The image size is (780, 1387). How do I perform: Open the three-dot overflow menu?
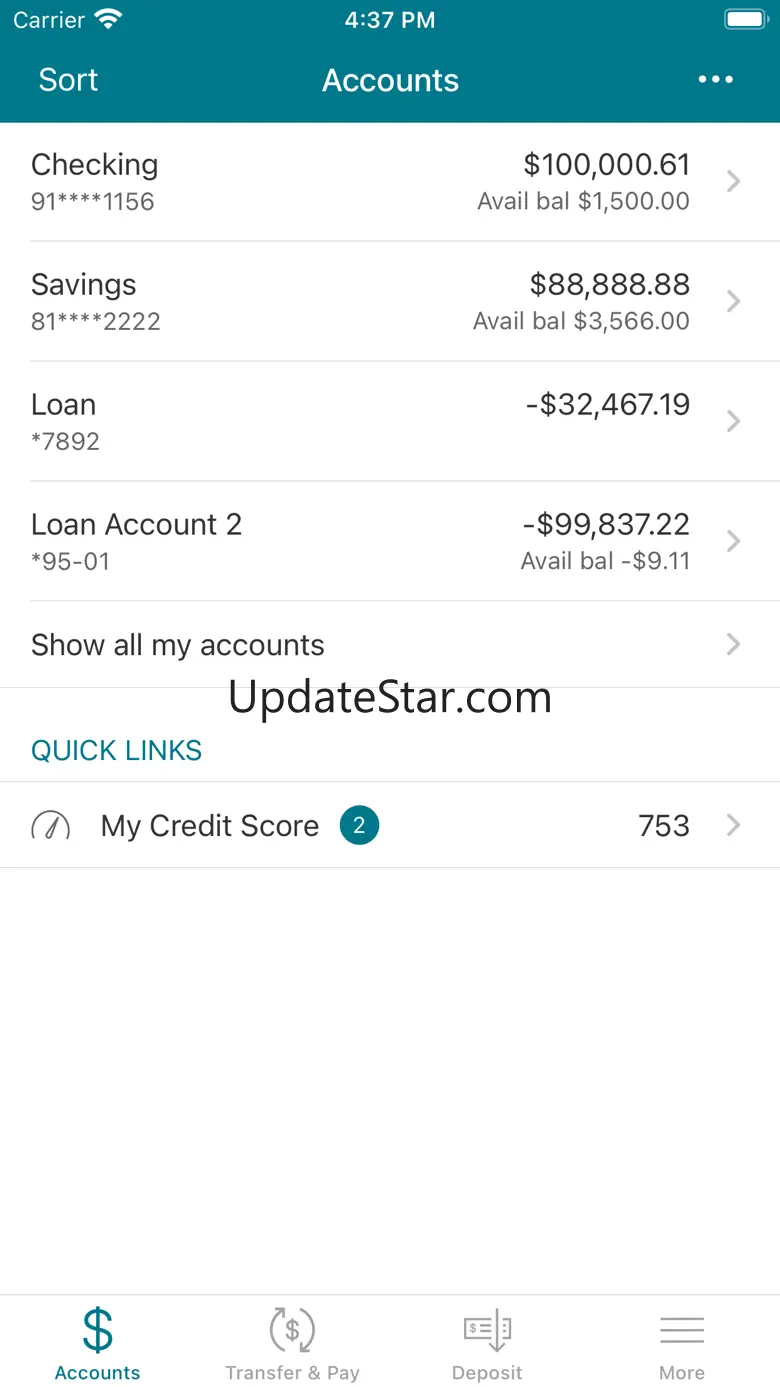tap(715, 80)
